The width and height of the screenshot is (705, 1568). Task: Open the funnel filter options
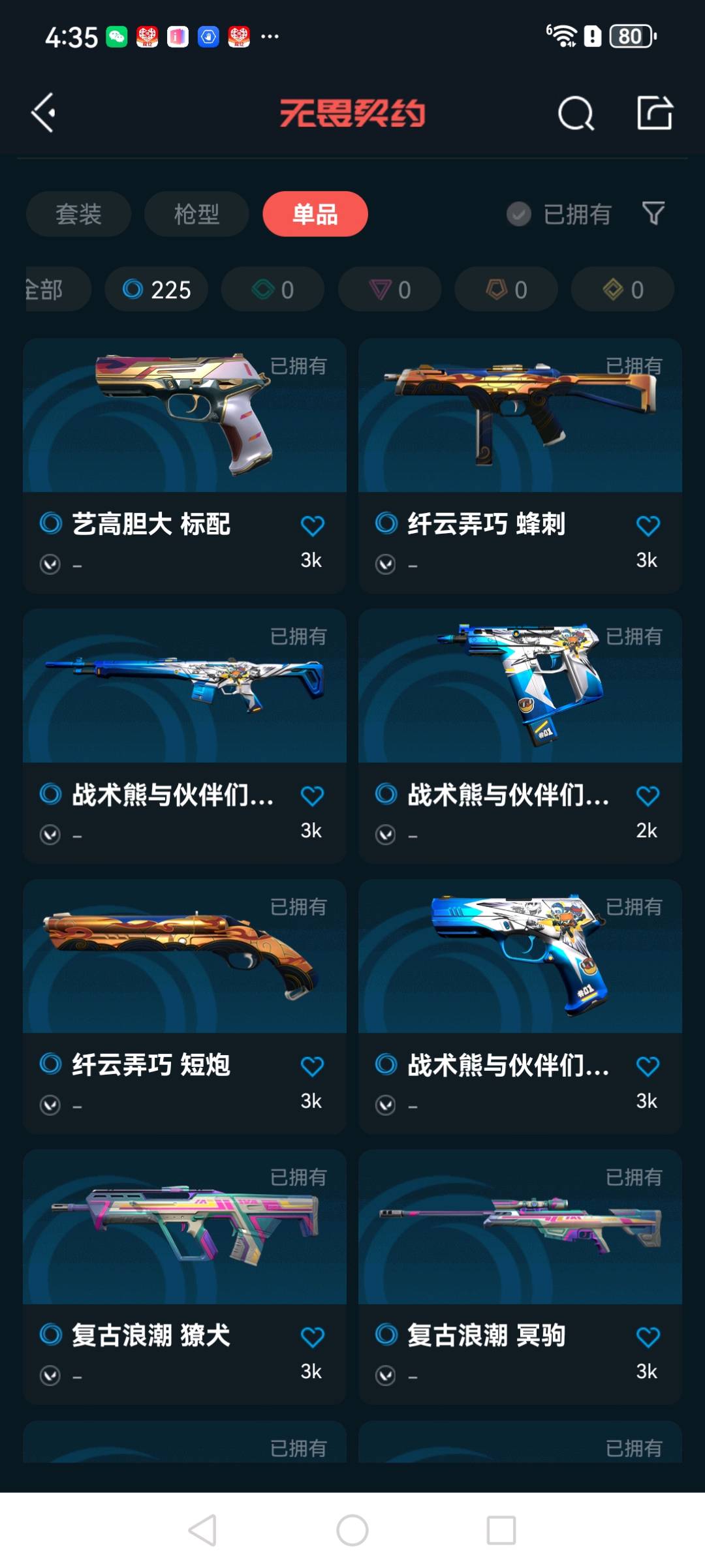pyautogui.click(x=653, y=213)
